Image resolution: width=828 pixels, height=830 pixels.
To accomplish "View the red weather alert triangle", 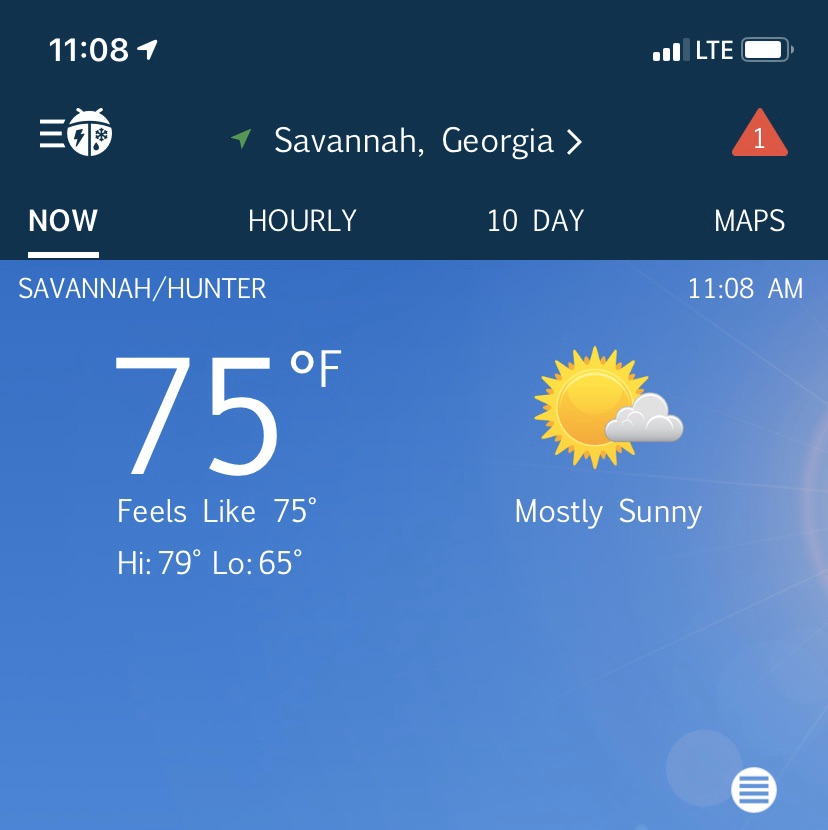I will coord(759,137).
